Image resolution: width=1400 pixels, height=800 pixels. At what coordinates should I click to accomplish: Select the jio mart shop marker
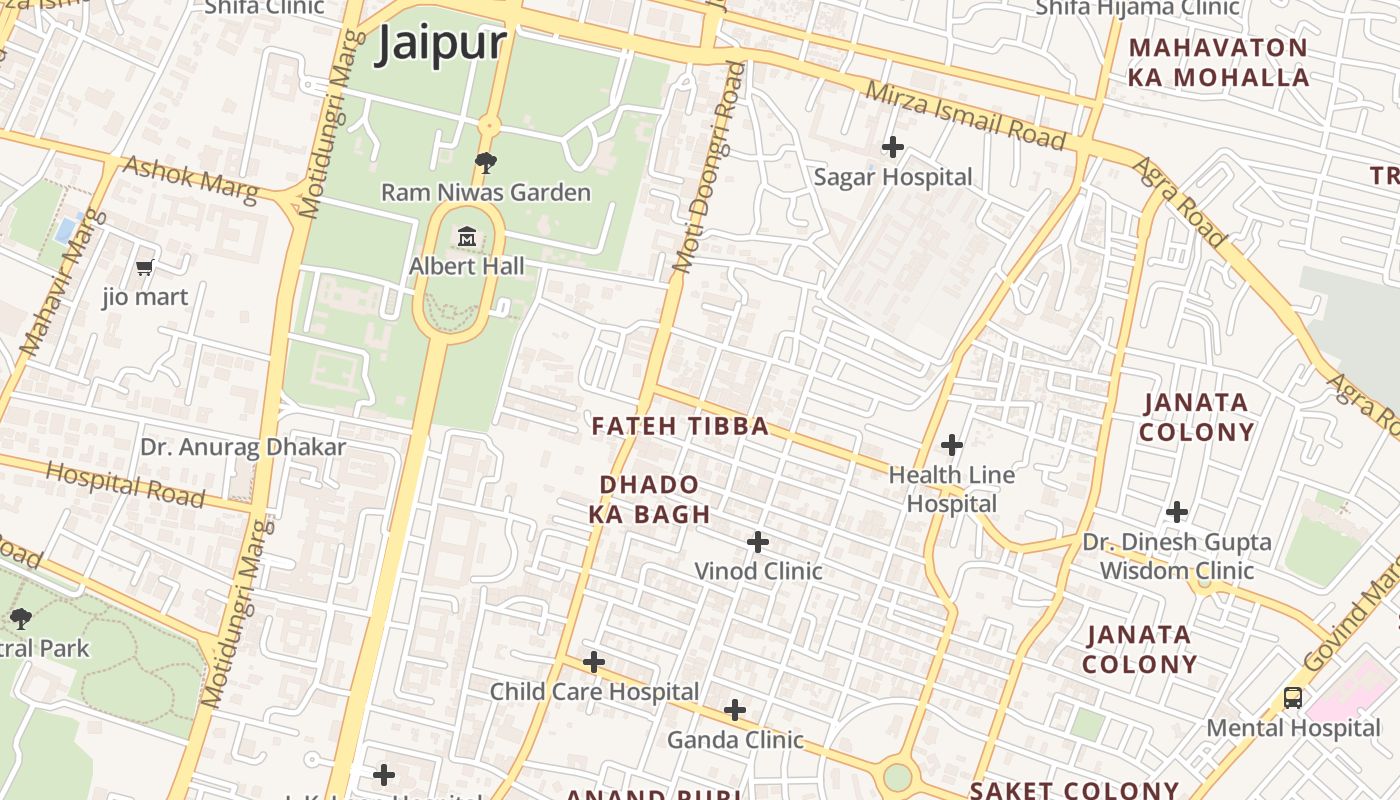click(145, 267)
